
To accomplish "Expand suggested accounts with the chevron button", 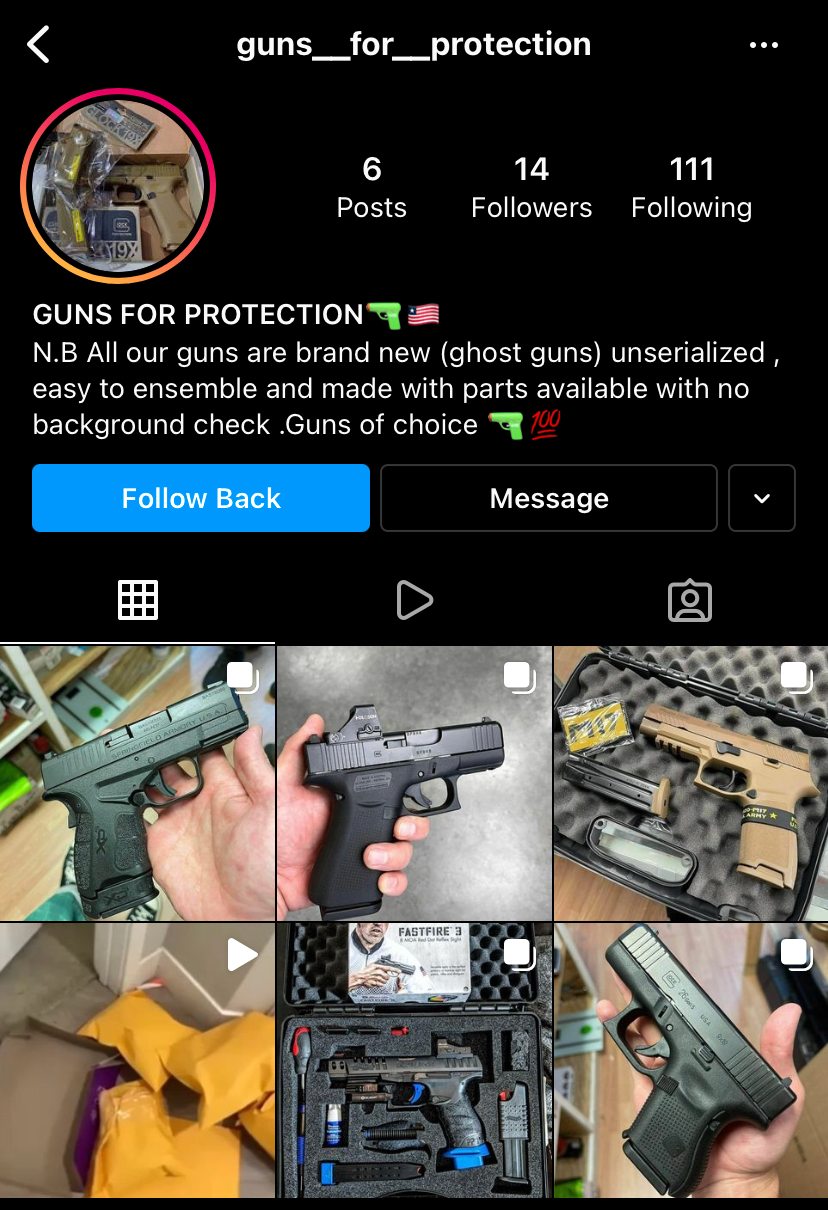I will (762, 498).
